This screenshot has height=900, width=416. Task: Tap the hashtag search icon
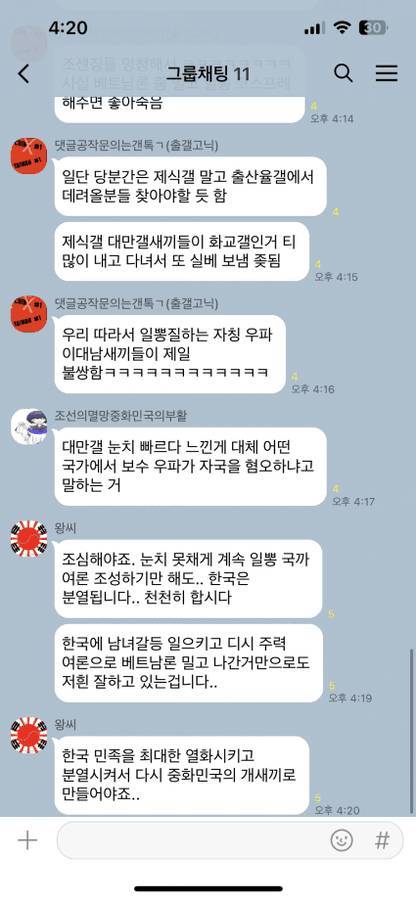click(382, 841)
